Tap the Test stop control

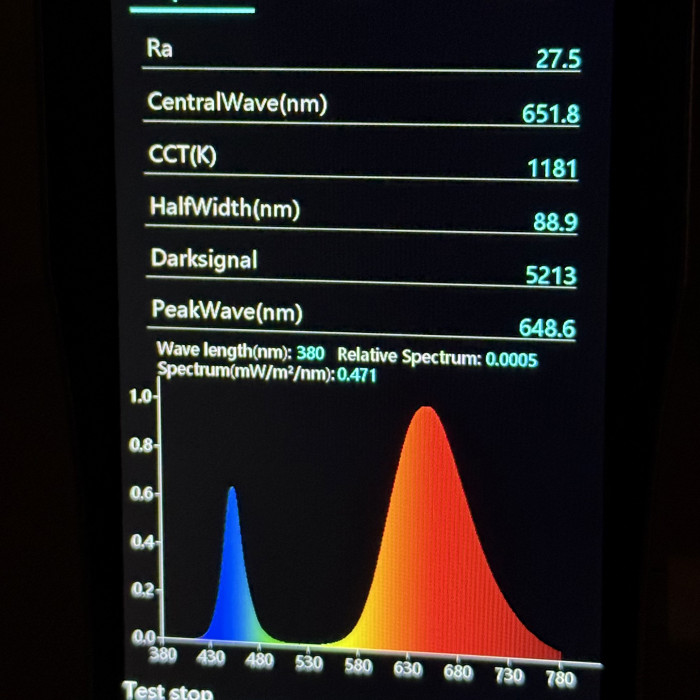click(x=167, y=689)
